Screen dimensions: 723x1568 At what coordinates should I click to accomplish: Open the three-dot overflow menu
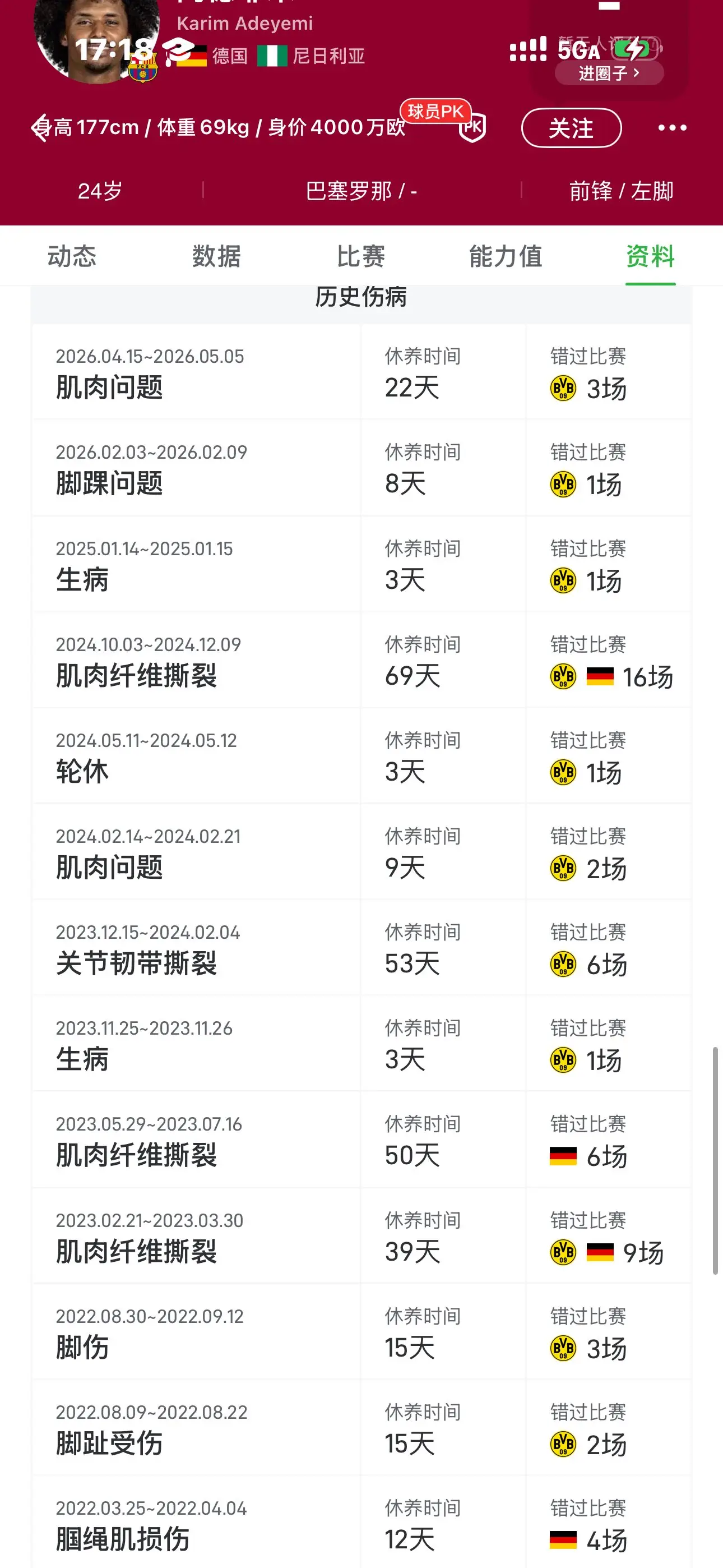coord(672,128)
